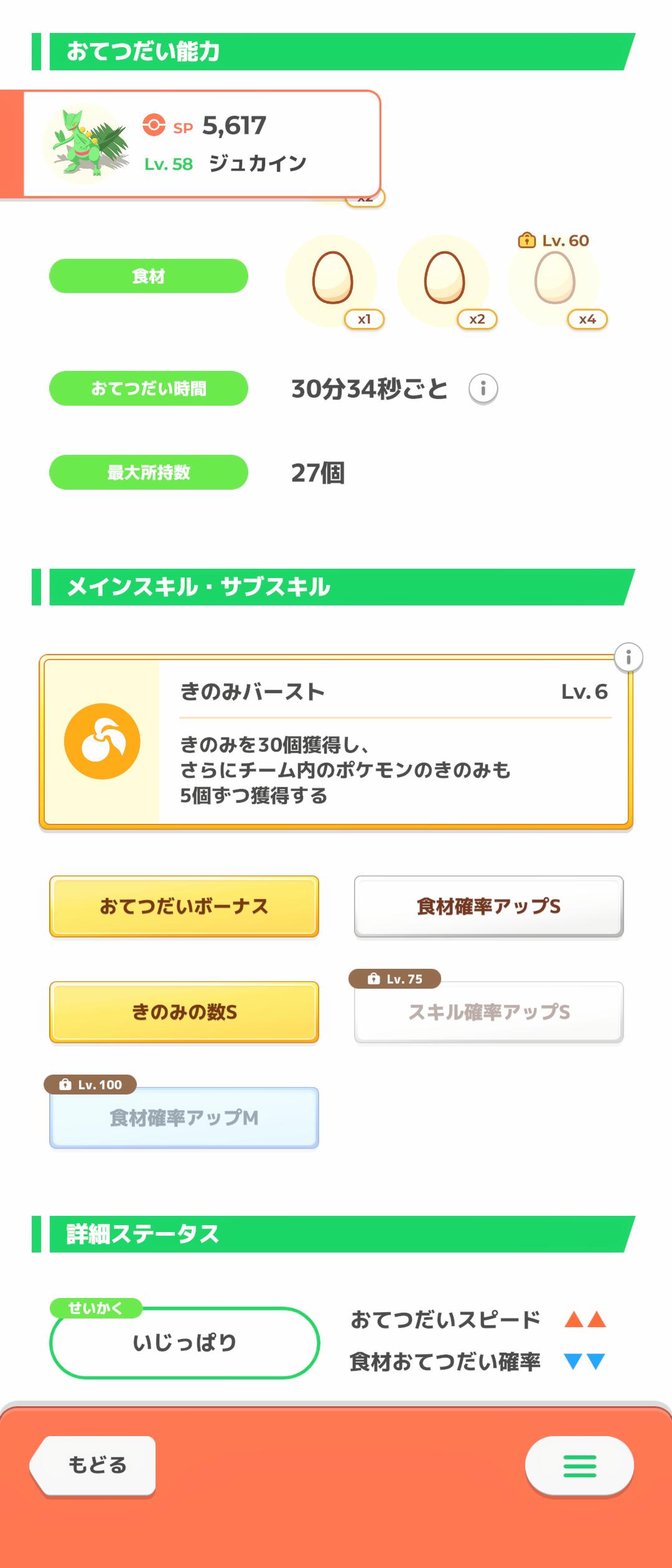Open main skill info icon on きのみバースト

tap(628, 658)
